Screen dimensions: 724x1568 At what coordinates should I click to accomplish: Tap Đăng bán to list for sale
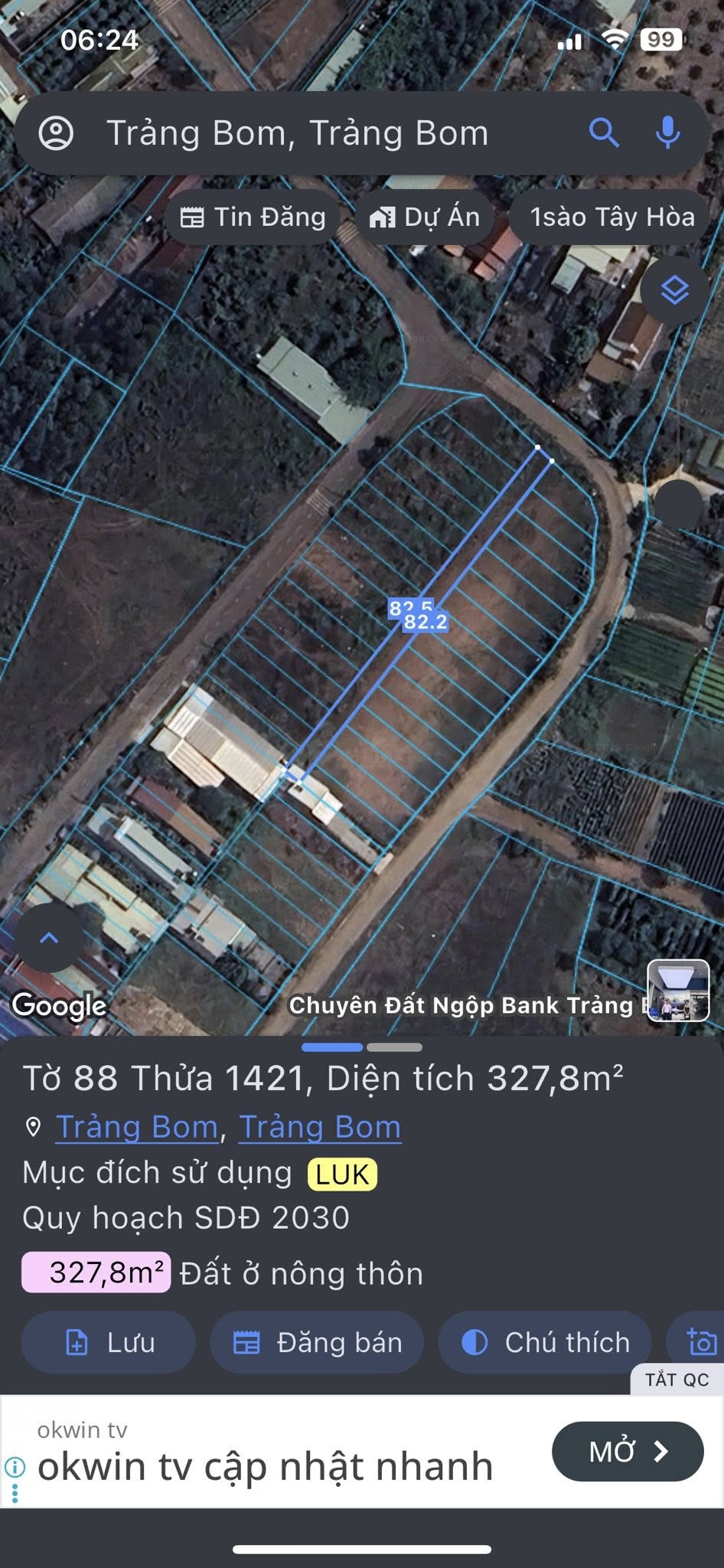[x=317, y=1342]
